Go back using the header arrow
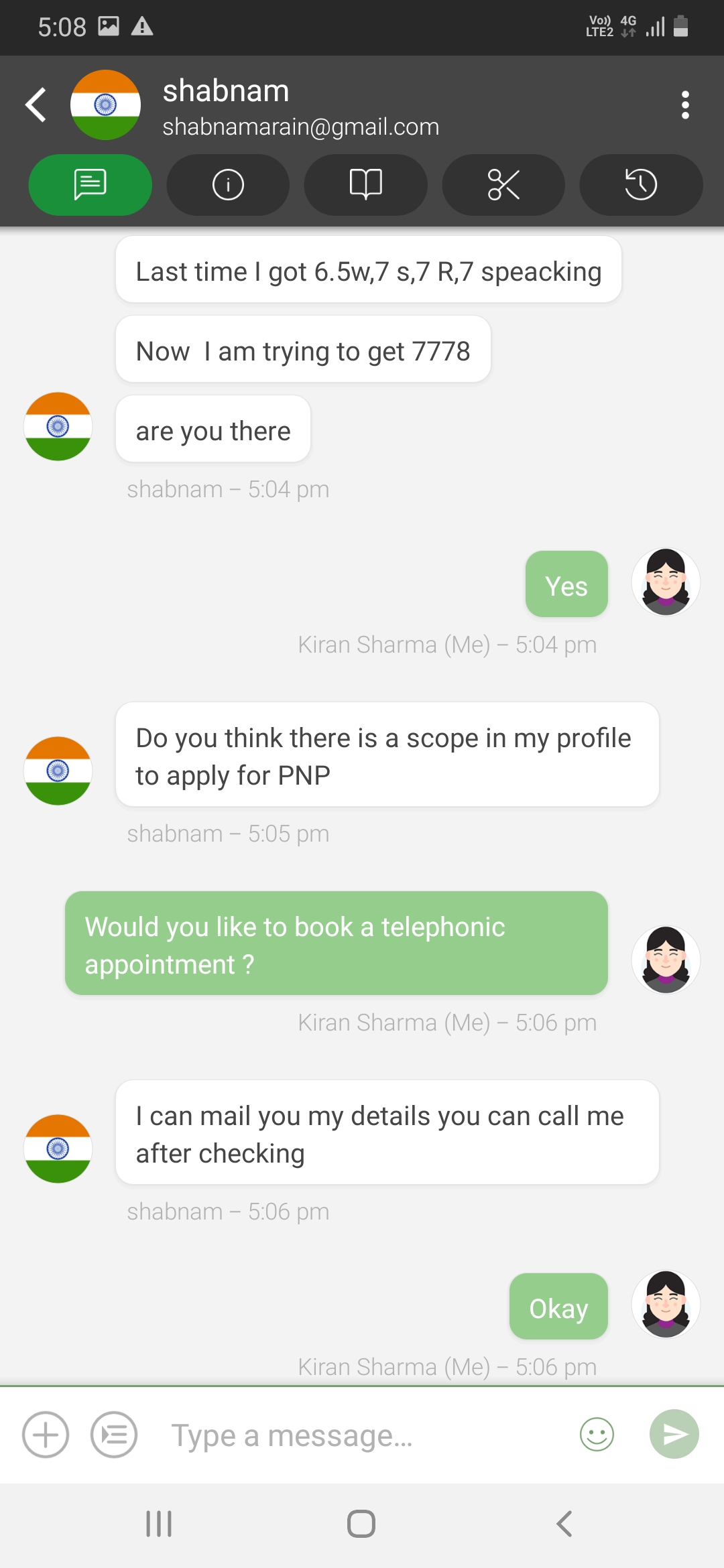This screenshot has width=724, height=1568. coord(36,105)
